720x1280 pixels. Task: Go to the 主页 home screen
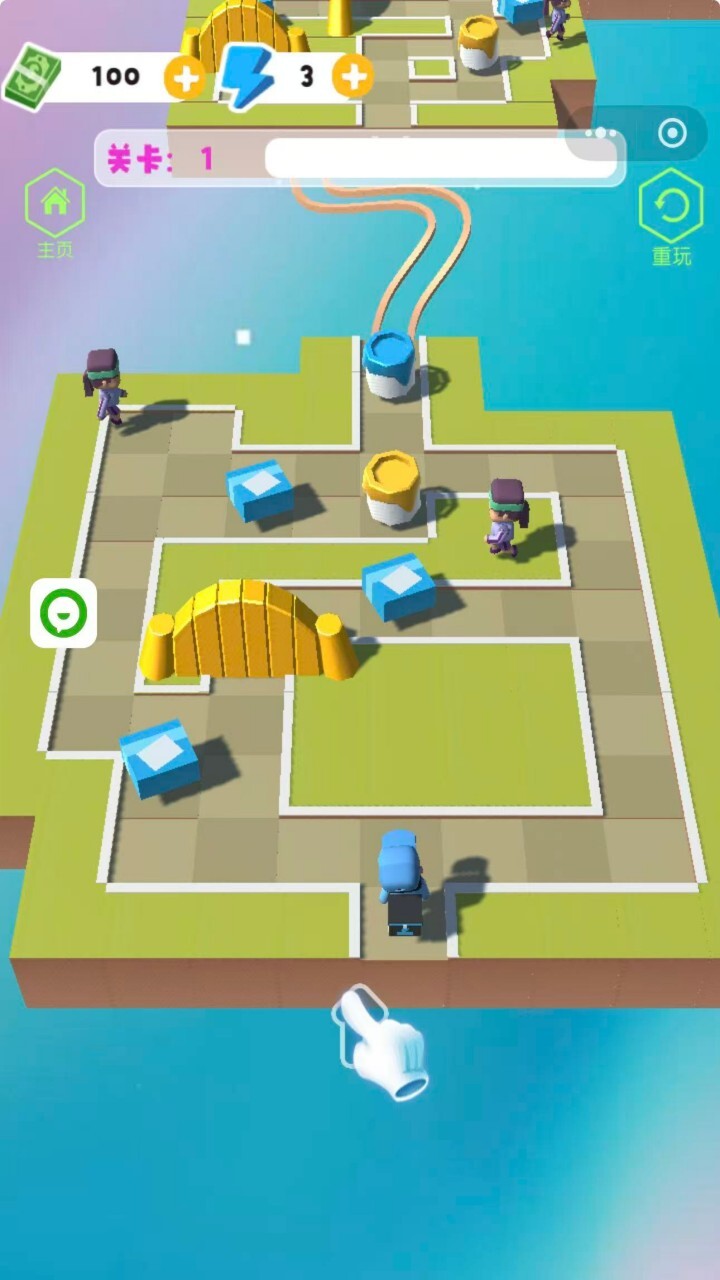(55, 214)
